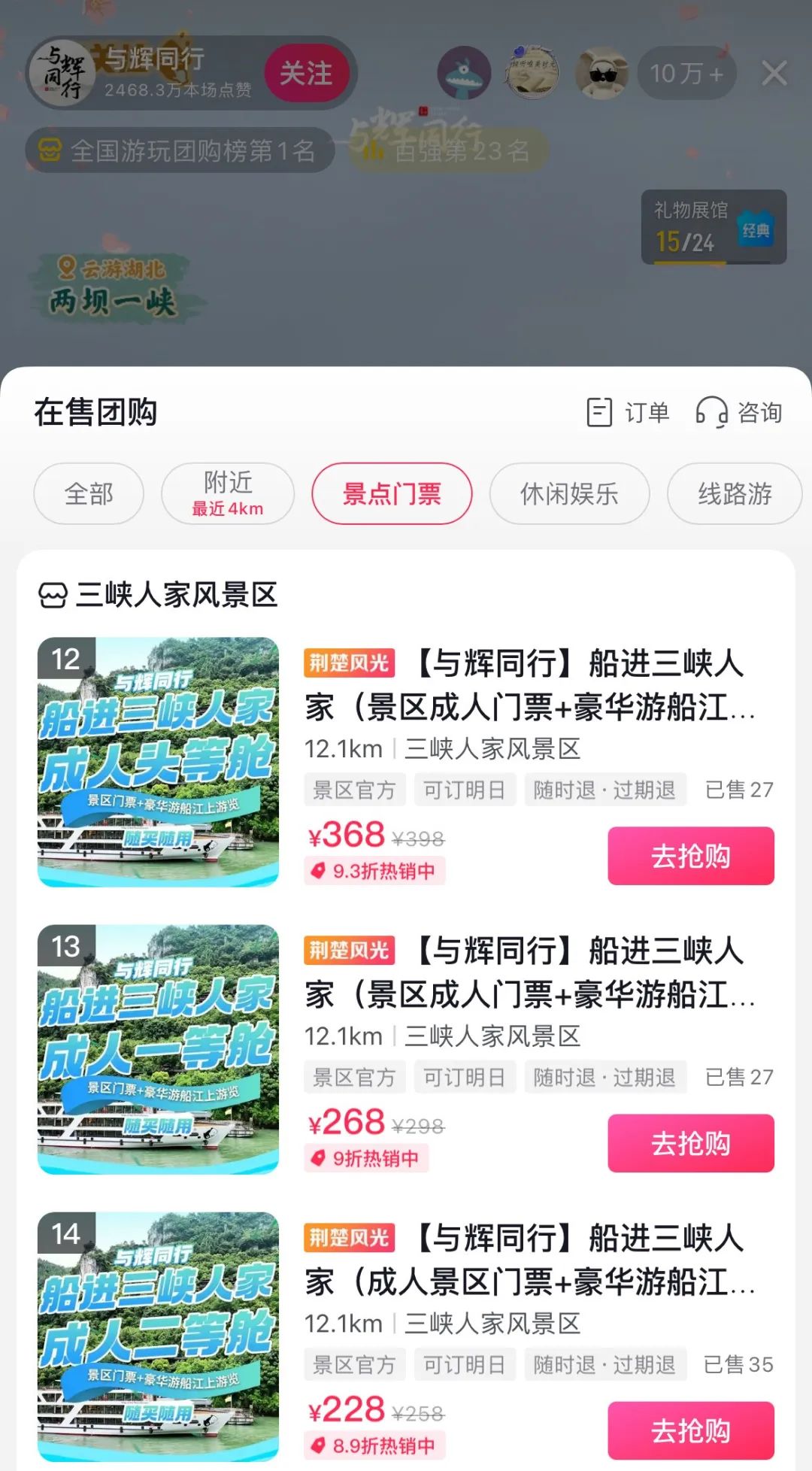Open the 与辉同行 host avatar
The image size is (812, 1471).
(x=63, y=73)
